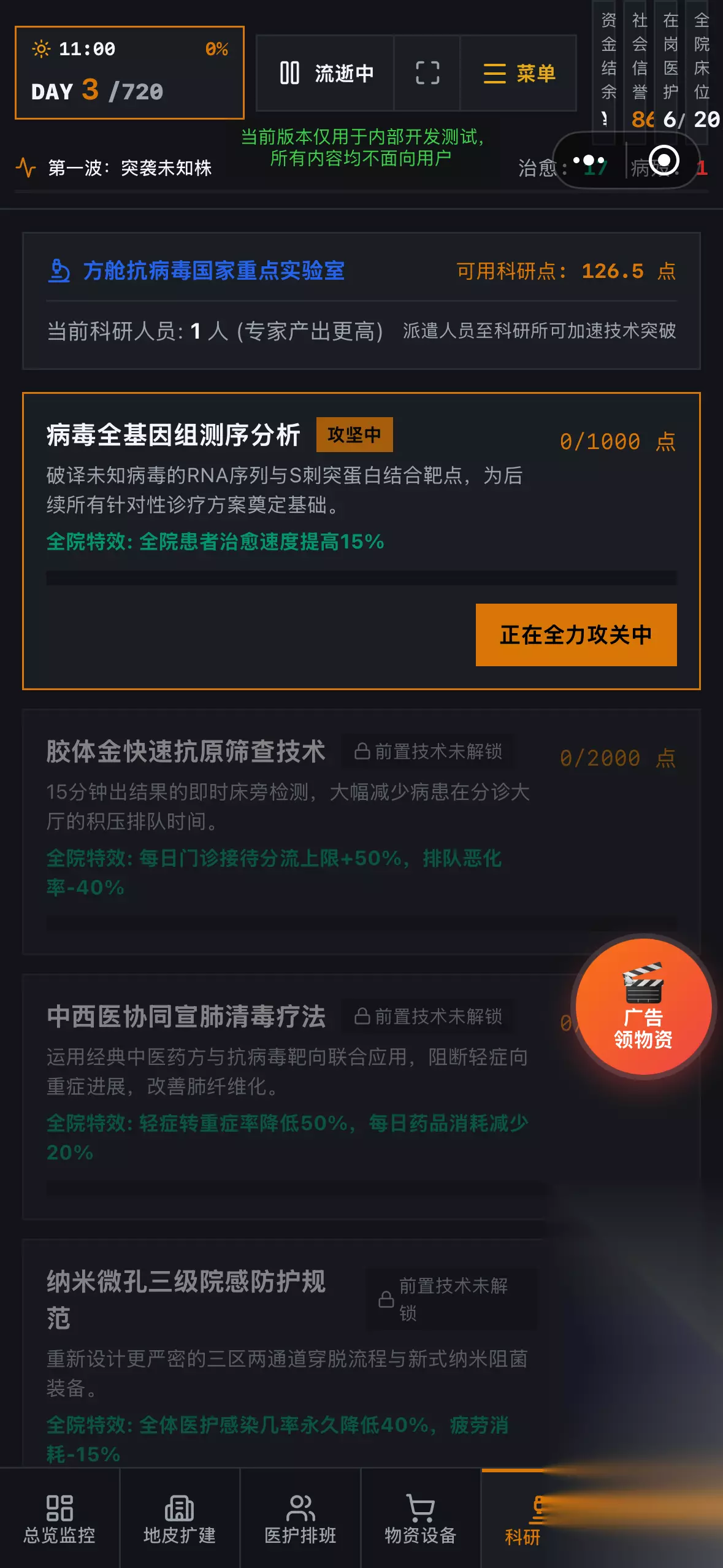Image resolution: width=723 pixels, height=1568 pixels.
Task: Select the 科研 tab
Action: (x=523, y=1519)
